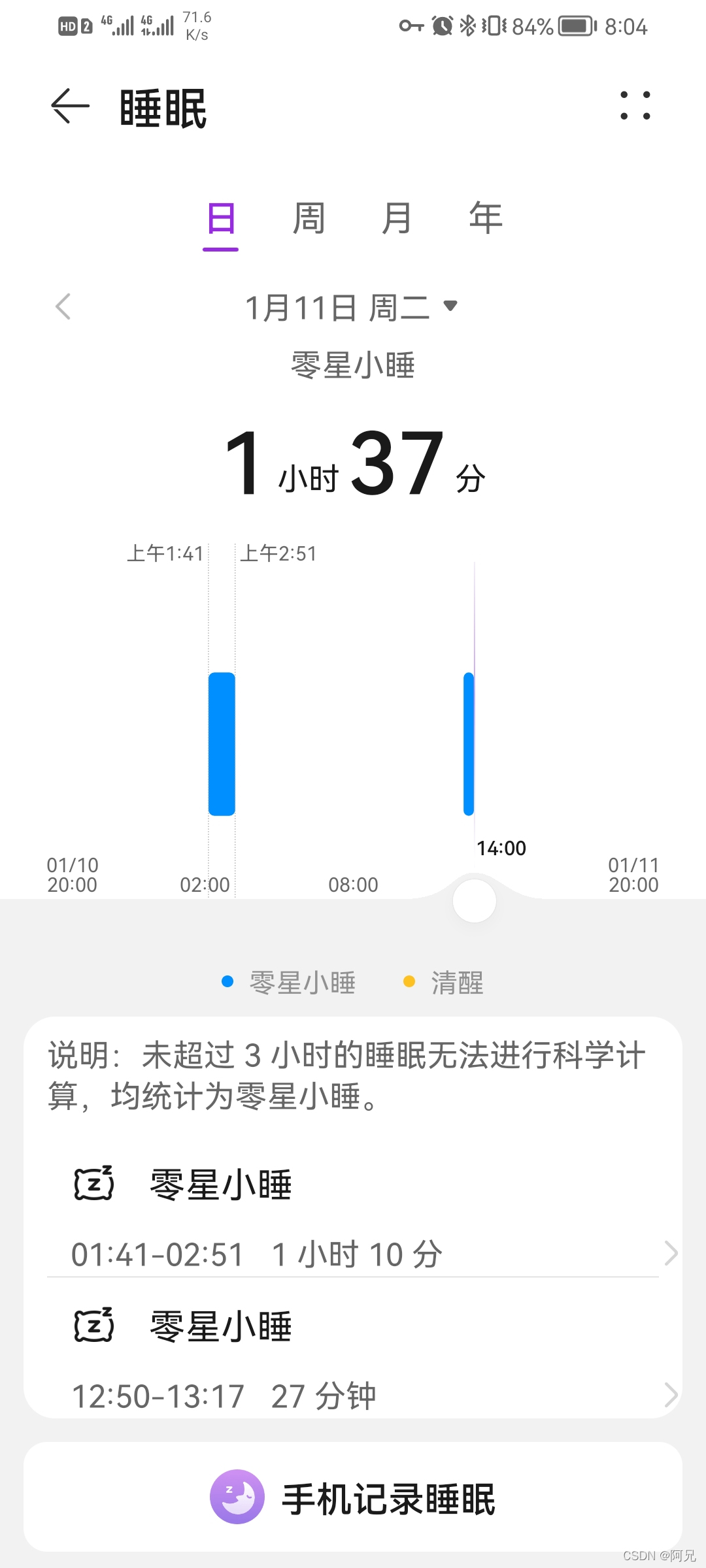Tap the yellow dot for 清醒 legend

tap(410, 981)
